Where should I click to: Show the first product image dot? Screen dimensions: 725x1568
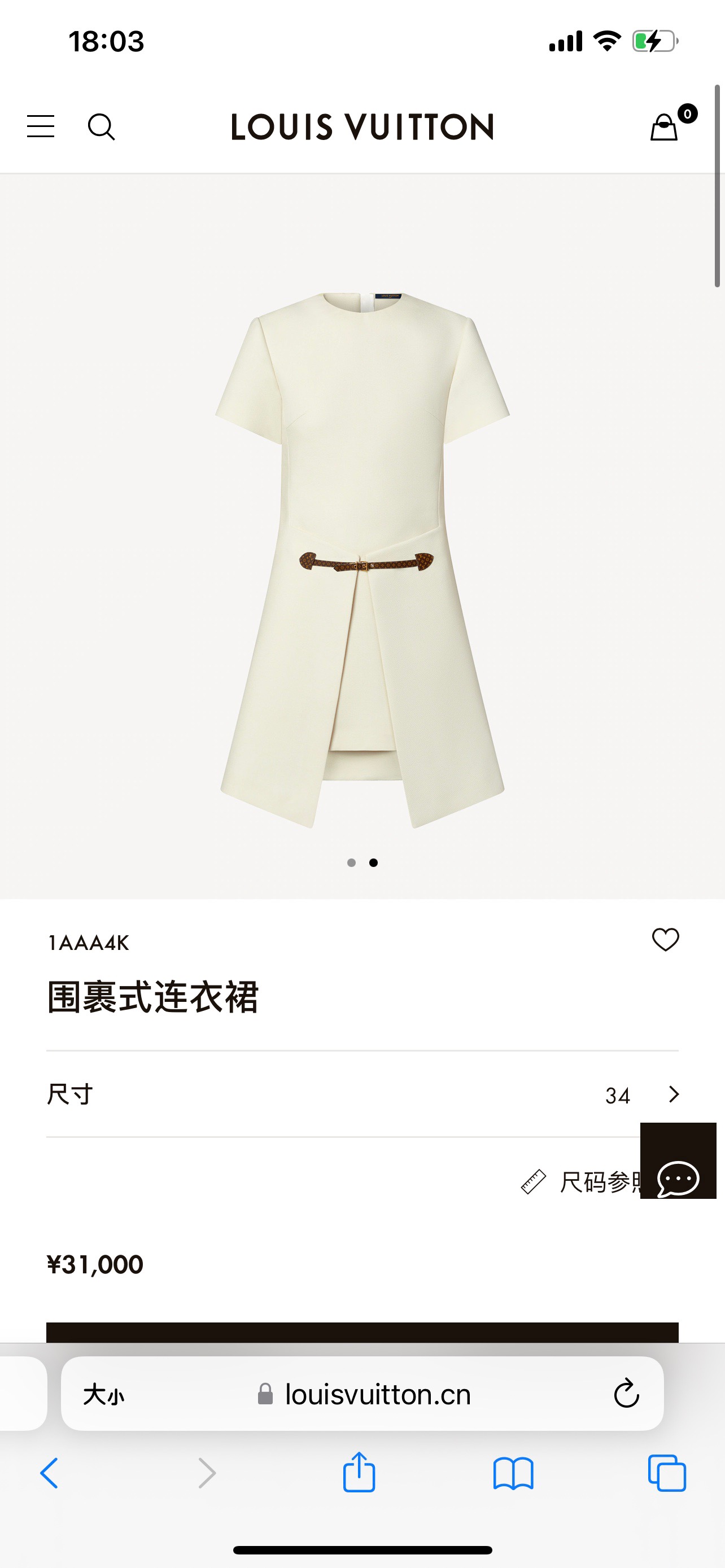(351, 862)
